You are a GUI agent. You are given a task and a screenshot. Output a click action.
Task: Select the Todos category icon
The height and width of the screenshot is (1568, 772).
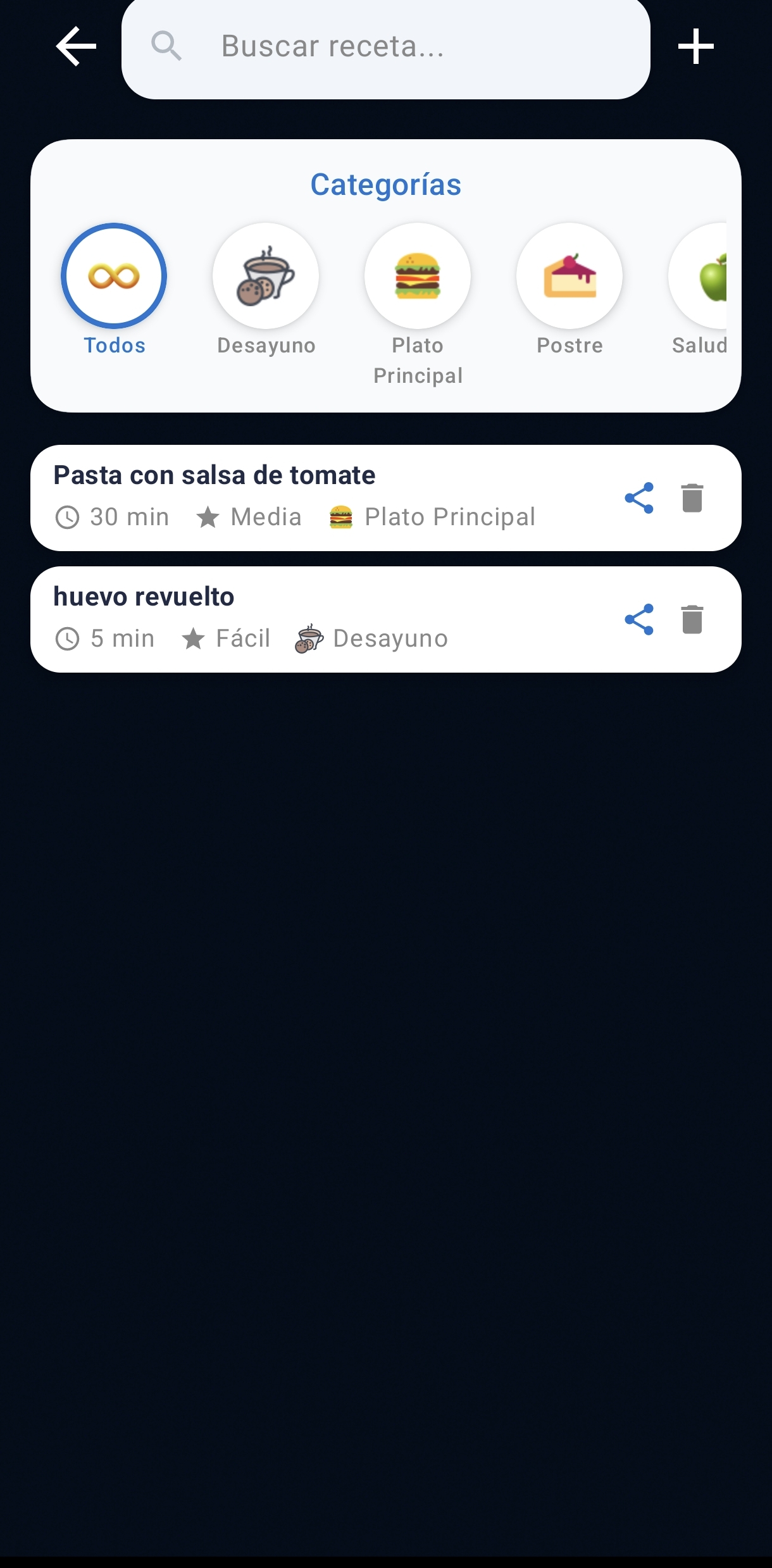[114, 276]
